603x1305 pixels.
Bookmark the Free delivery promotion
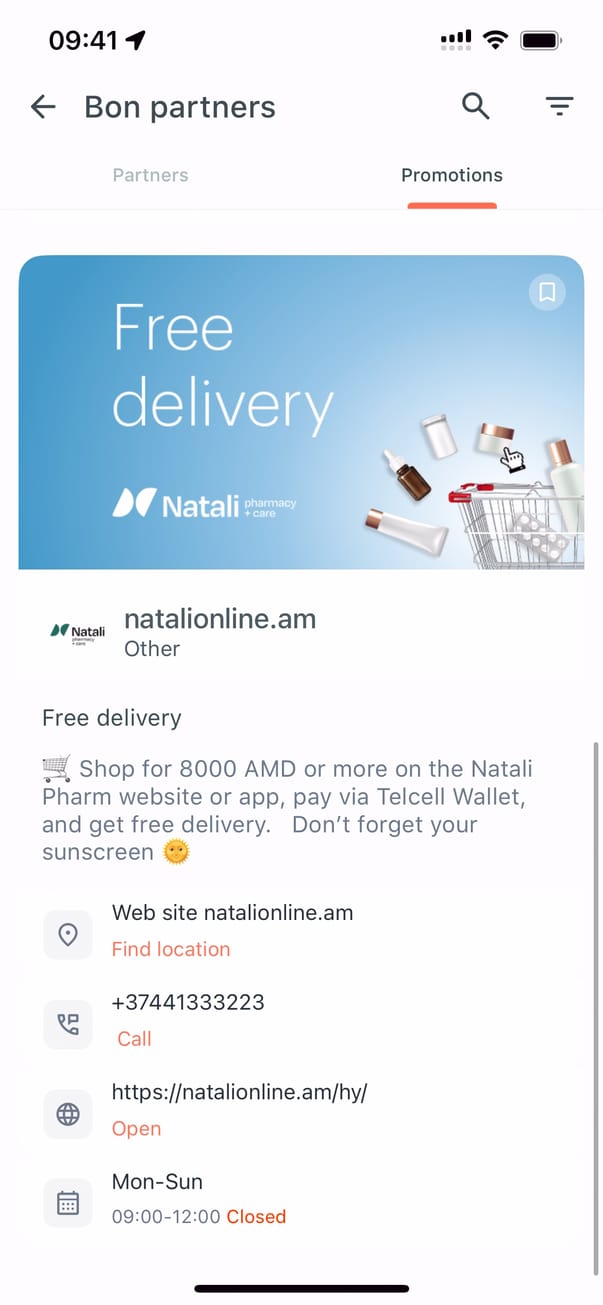click(547, 292)
